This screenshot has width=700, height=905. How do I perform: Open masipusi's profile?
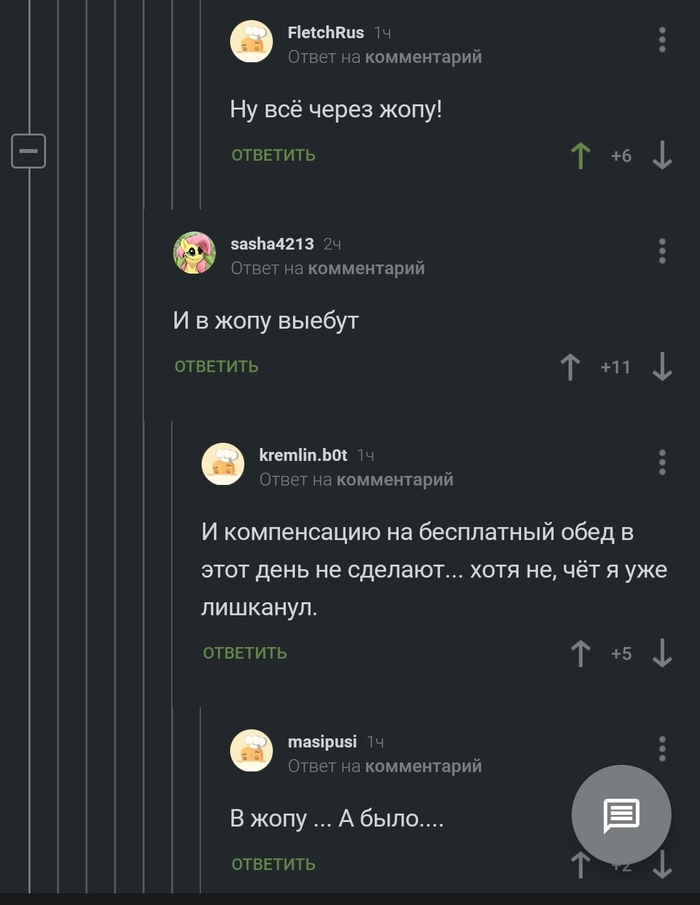pos(322,742)
